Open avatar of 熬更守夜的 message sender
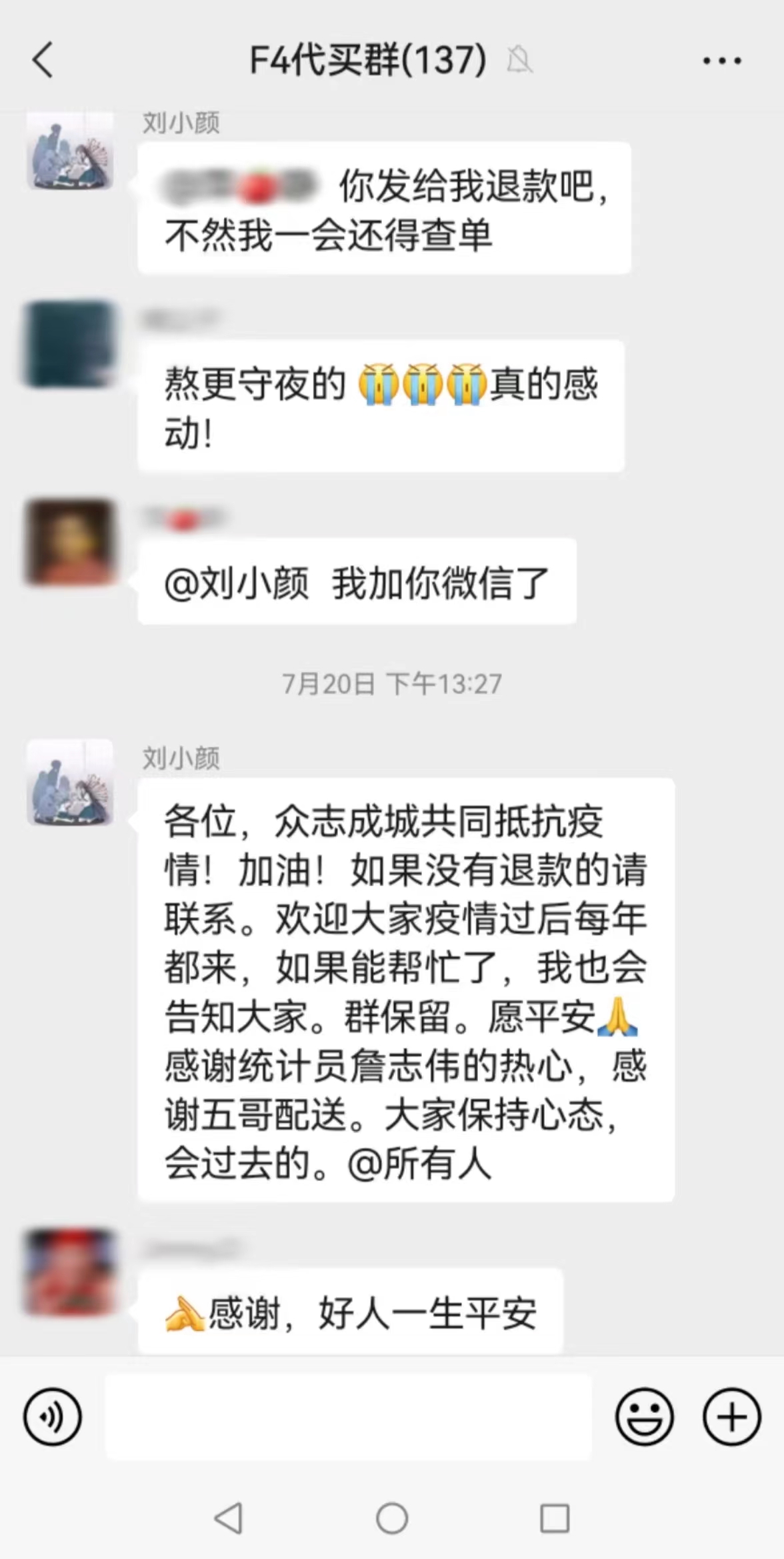 point(70,344)
